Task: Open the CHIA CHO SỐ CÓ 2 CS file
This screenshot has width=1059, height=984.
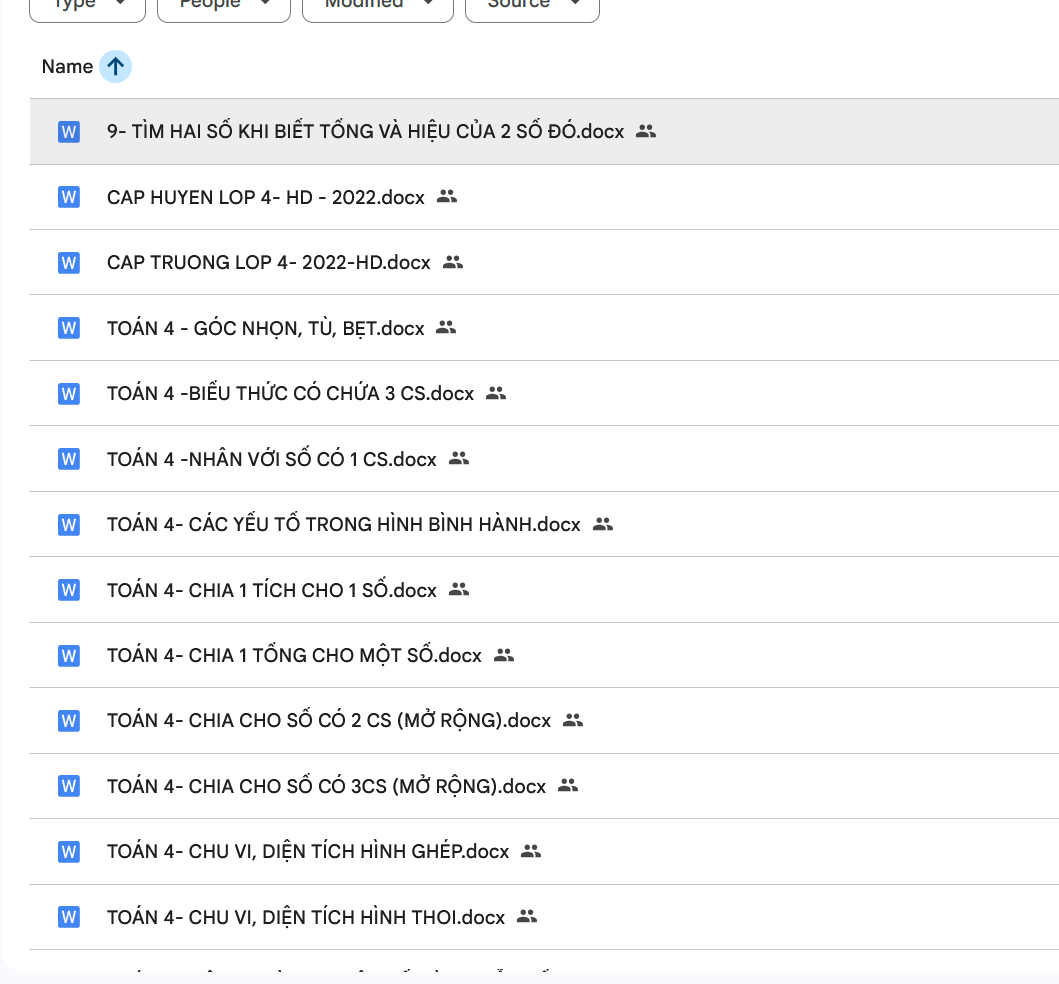Action: click(x=328, y=721)
